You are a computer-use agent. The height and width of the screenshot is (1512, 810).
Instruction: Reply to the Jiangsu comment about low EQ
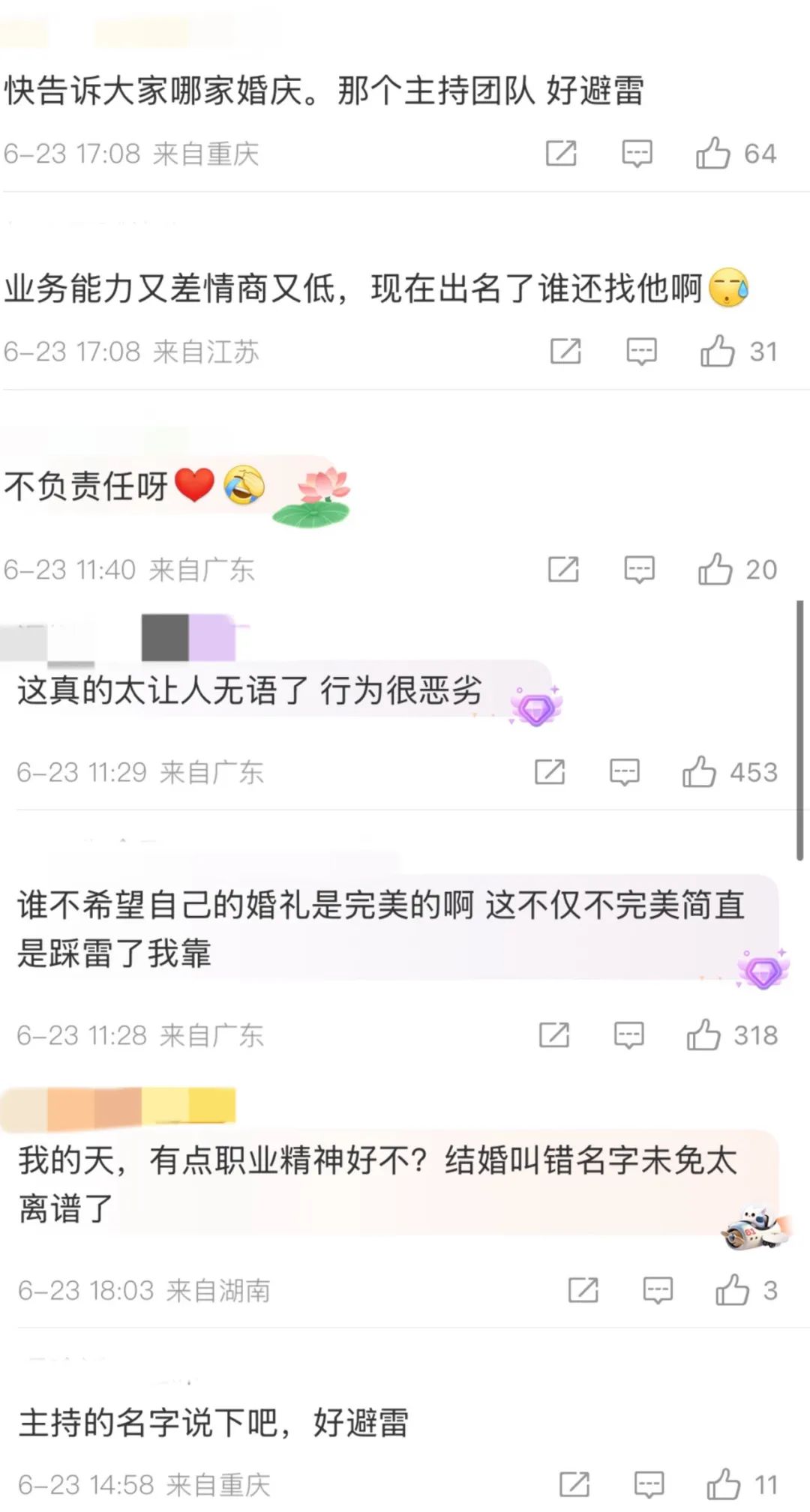pos(641,351)
